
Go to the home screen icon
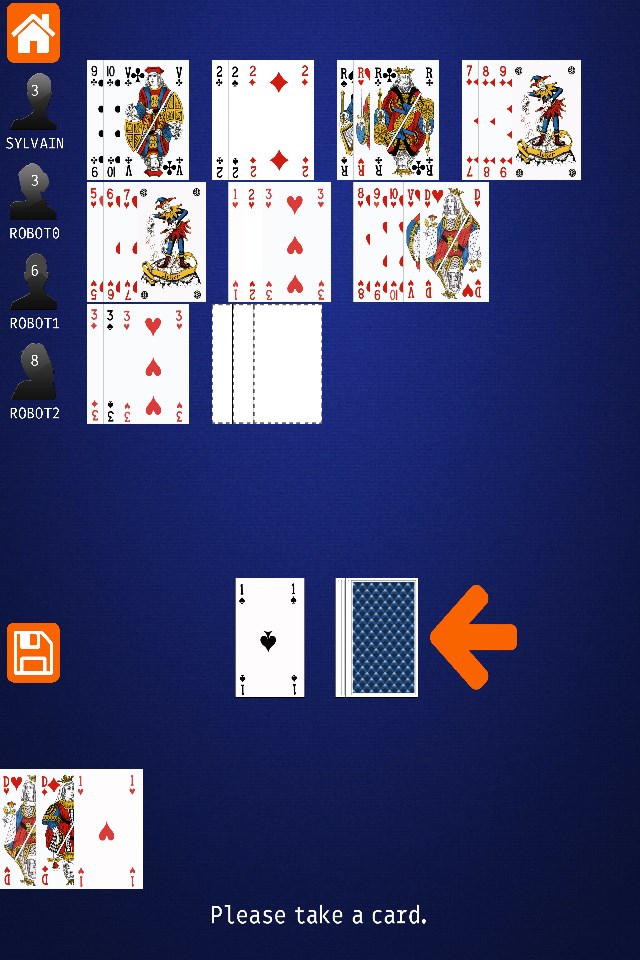(x=33, y=33)
